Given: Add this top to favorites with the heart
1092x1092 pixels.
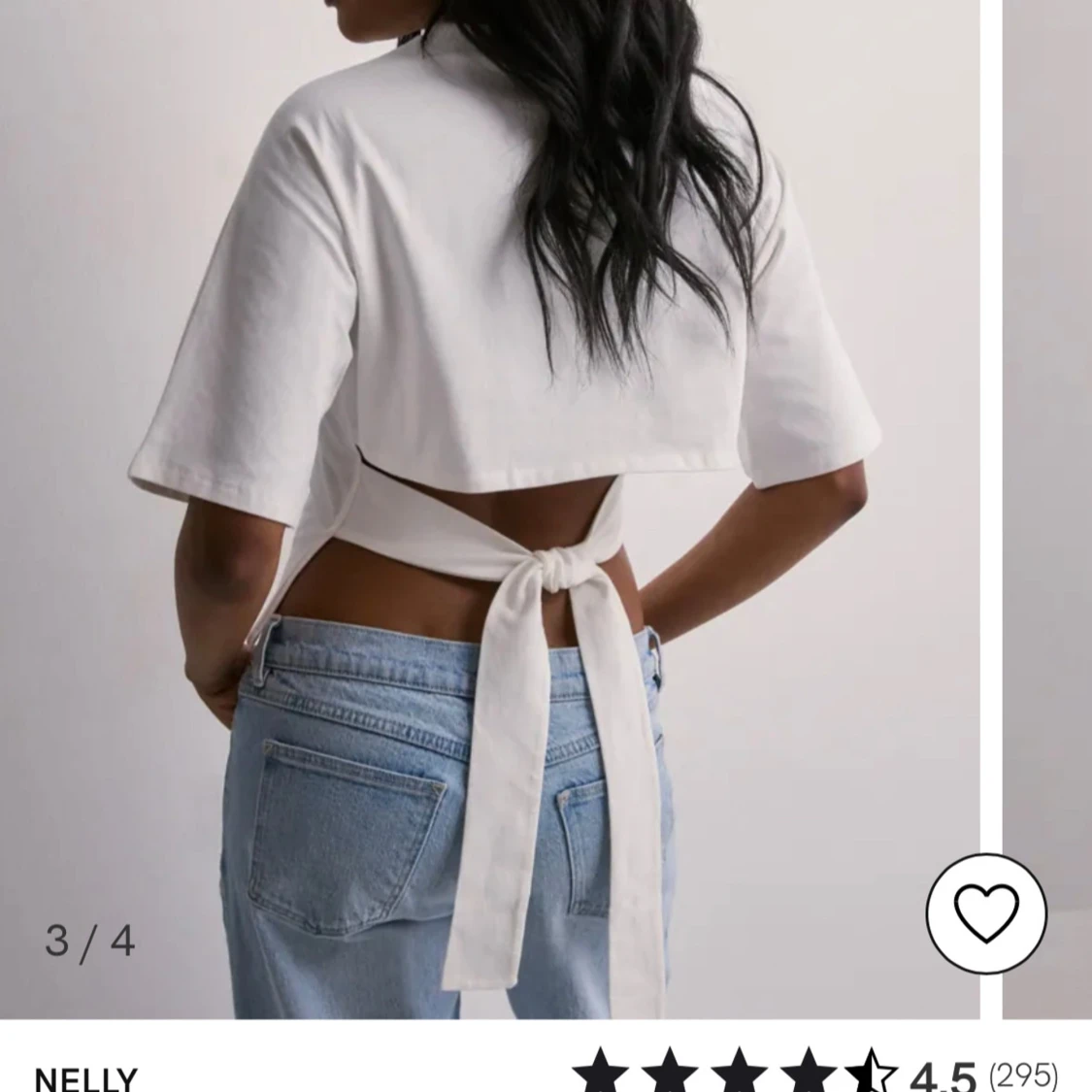Looking at the screenshot, I should (x=986, y=914).
